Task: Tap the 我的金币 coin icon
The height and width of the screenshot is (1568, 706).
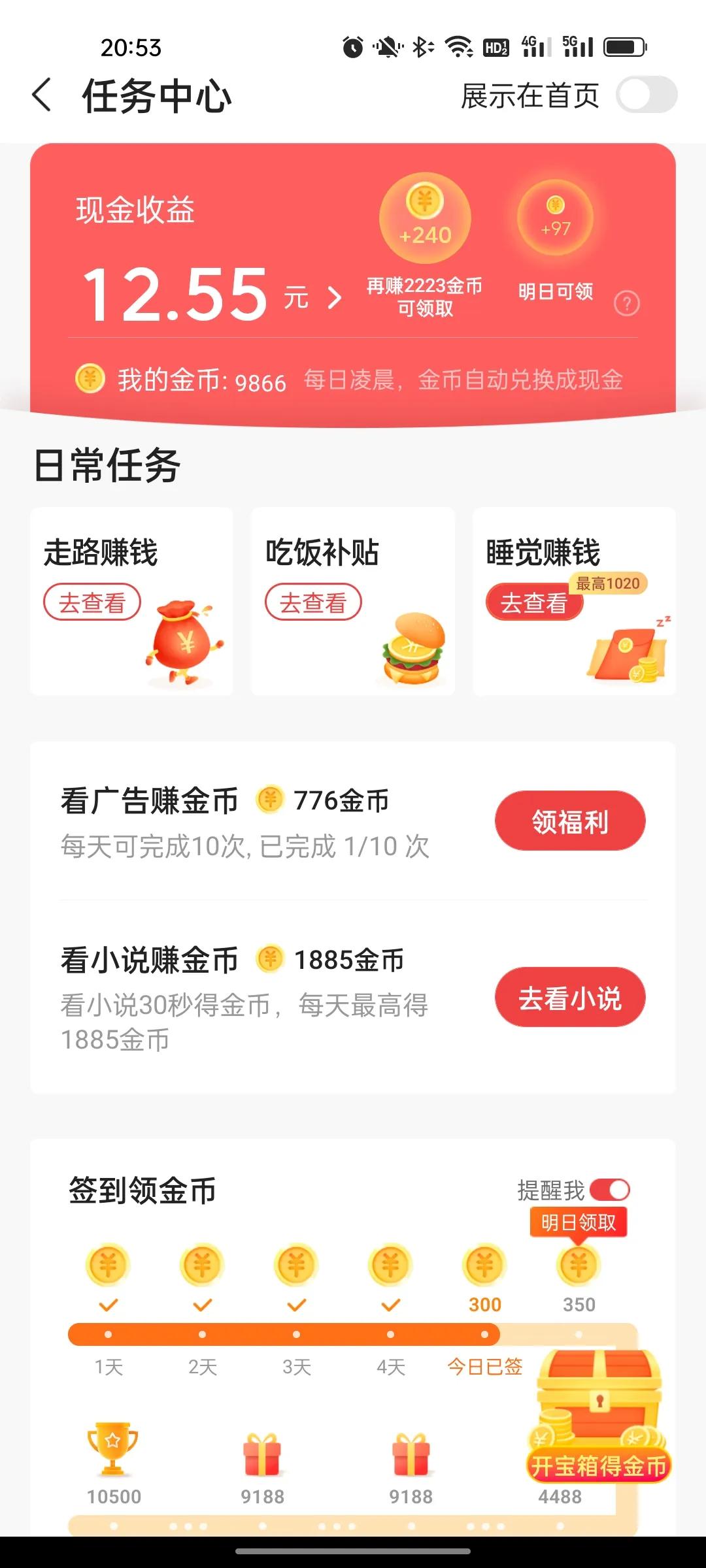Action: point(90,379)
